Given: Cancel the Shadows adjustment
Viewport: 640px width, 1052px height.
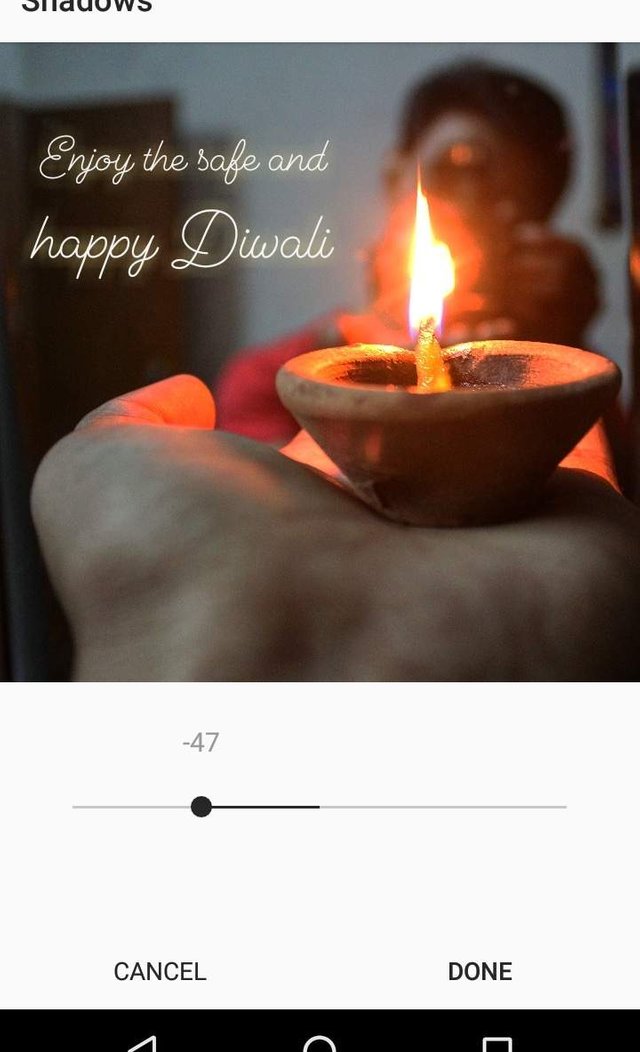Looking at the screenshot, I should (x=160, y=971).
